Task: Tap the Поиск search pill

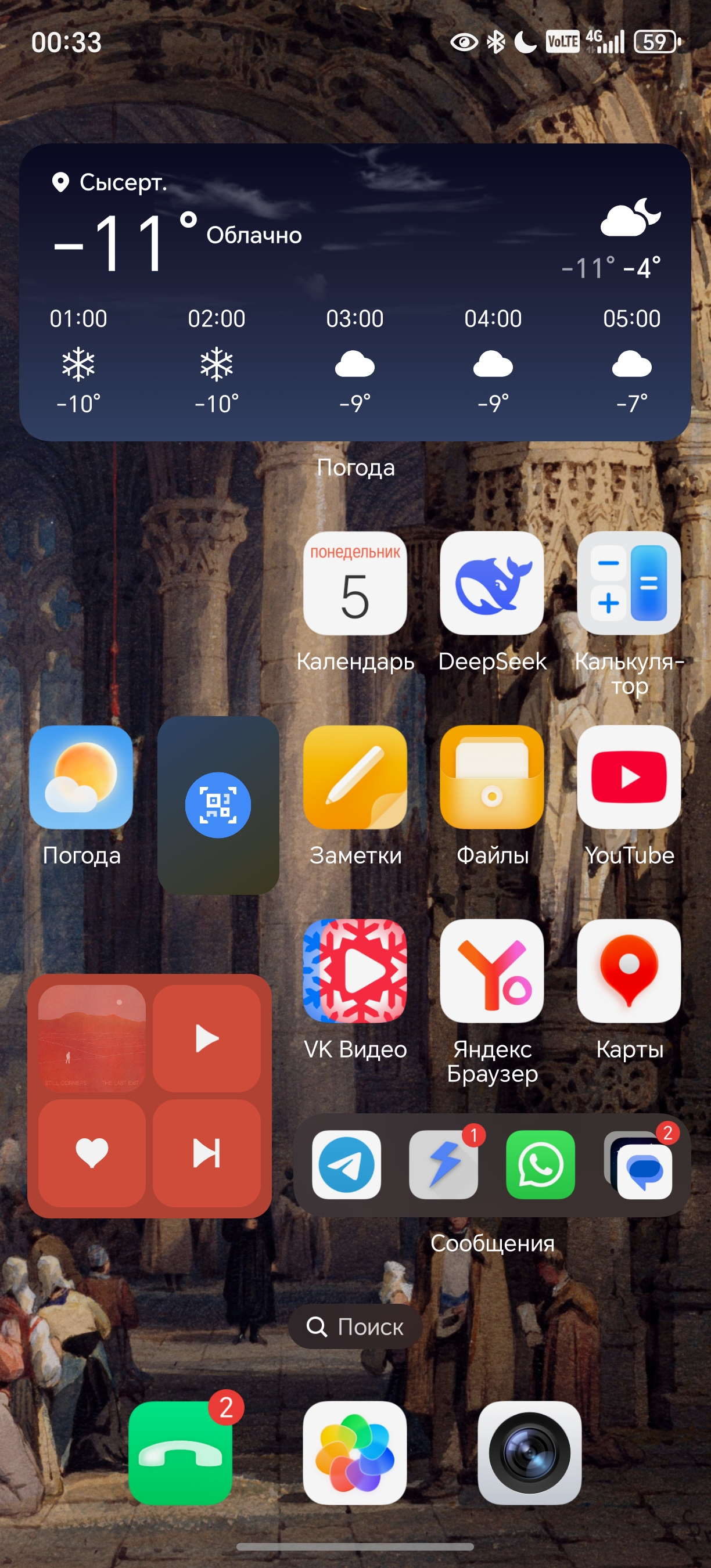Action: (355, 1326)
